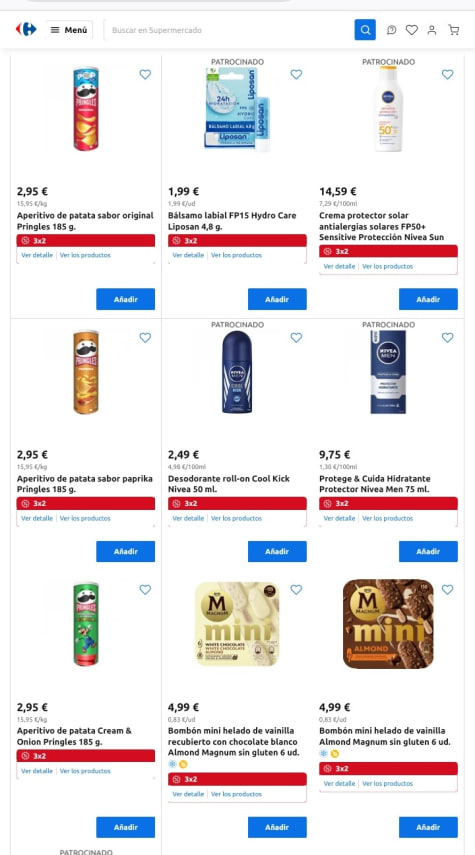Viewport: 475px width, 855px height.
Task: Favorite the Nivea Men Protector Hidratante
Action: click(447, 338)
